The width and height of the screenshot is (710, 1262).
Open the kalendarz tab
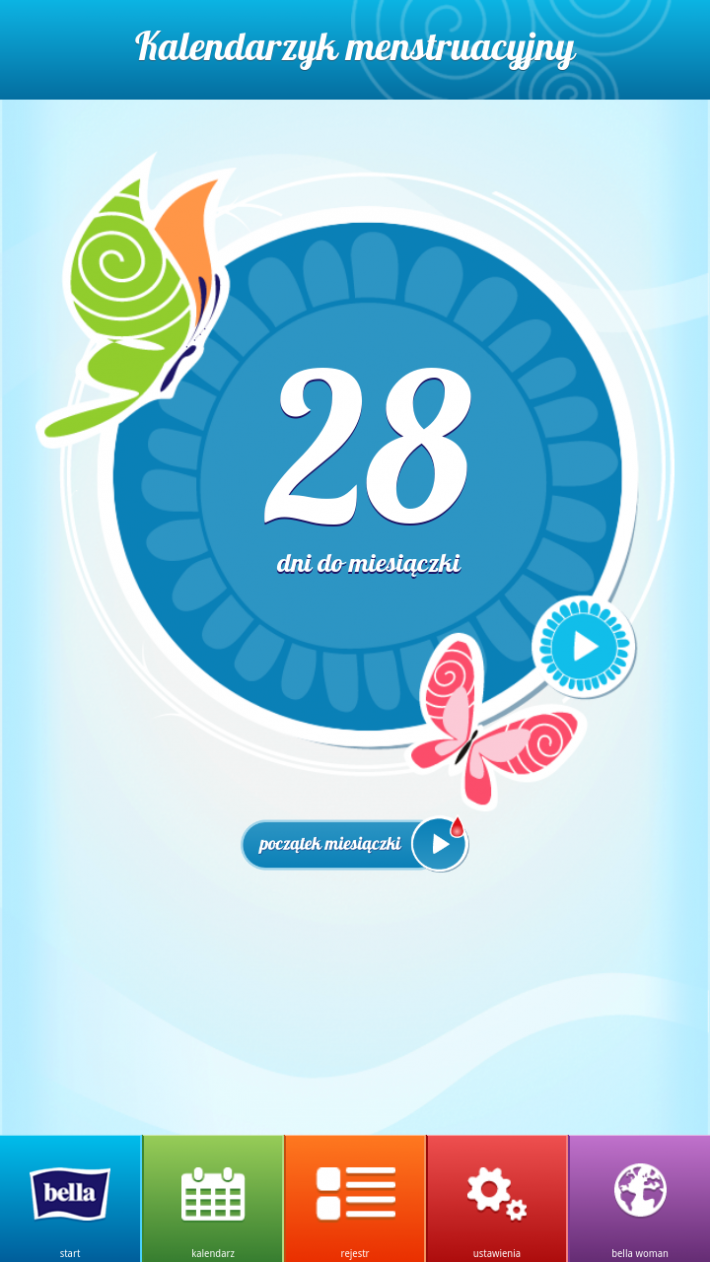pos(213,1198)
